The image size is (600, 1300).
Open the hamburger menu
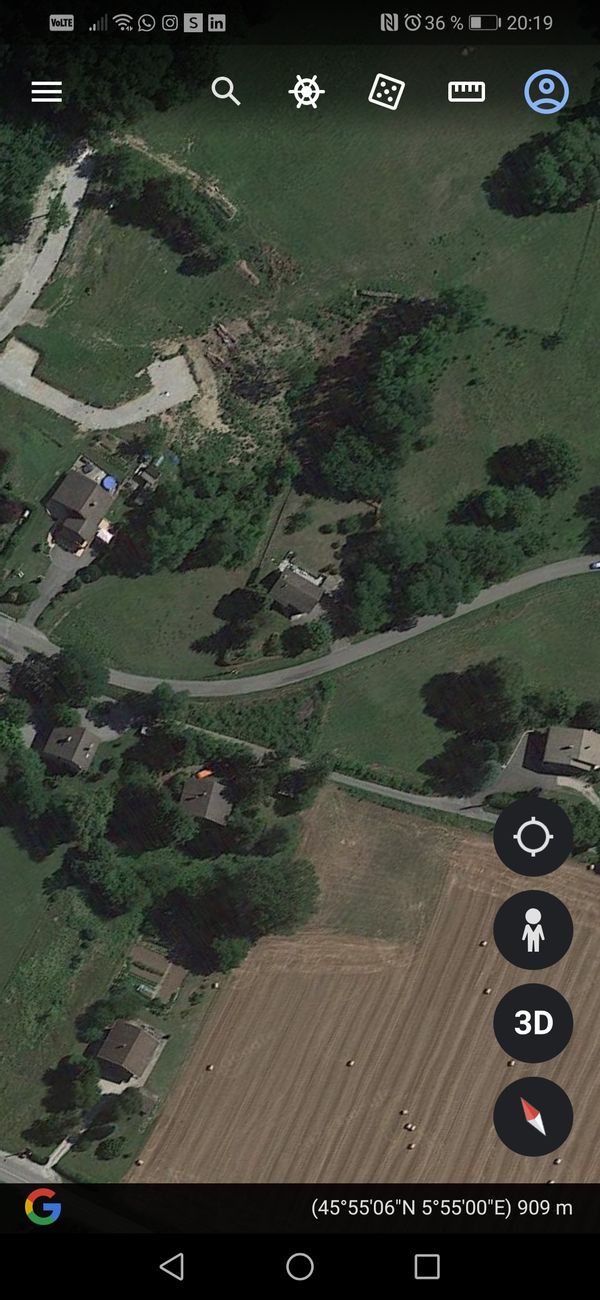(x=46, y=92)
